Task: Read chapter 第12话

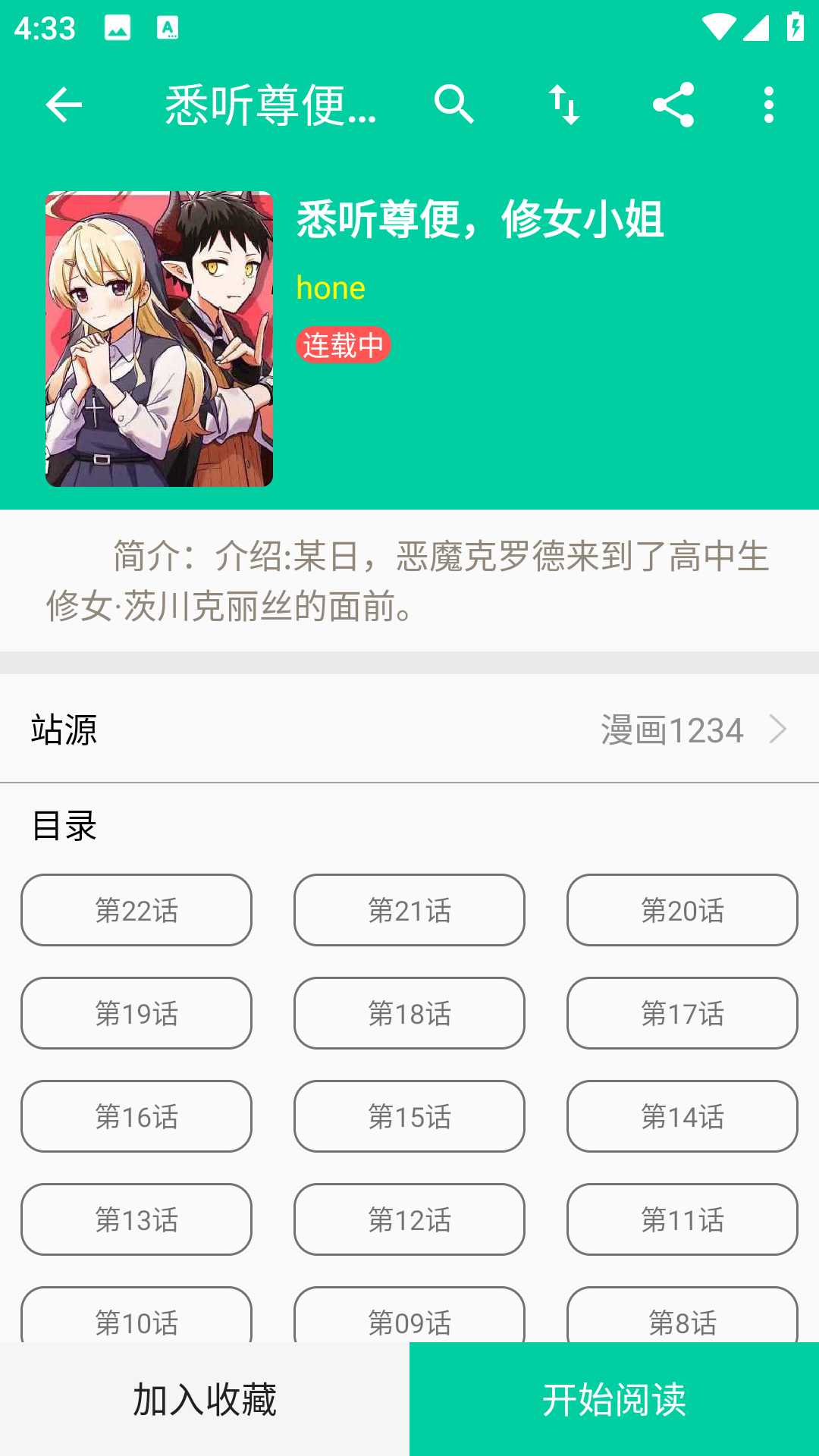Action: 409,1219
